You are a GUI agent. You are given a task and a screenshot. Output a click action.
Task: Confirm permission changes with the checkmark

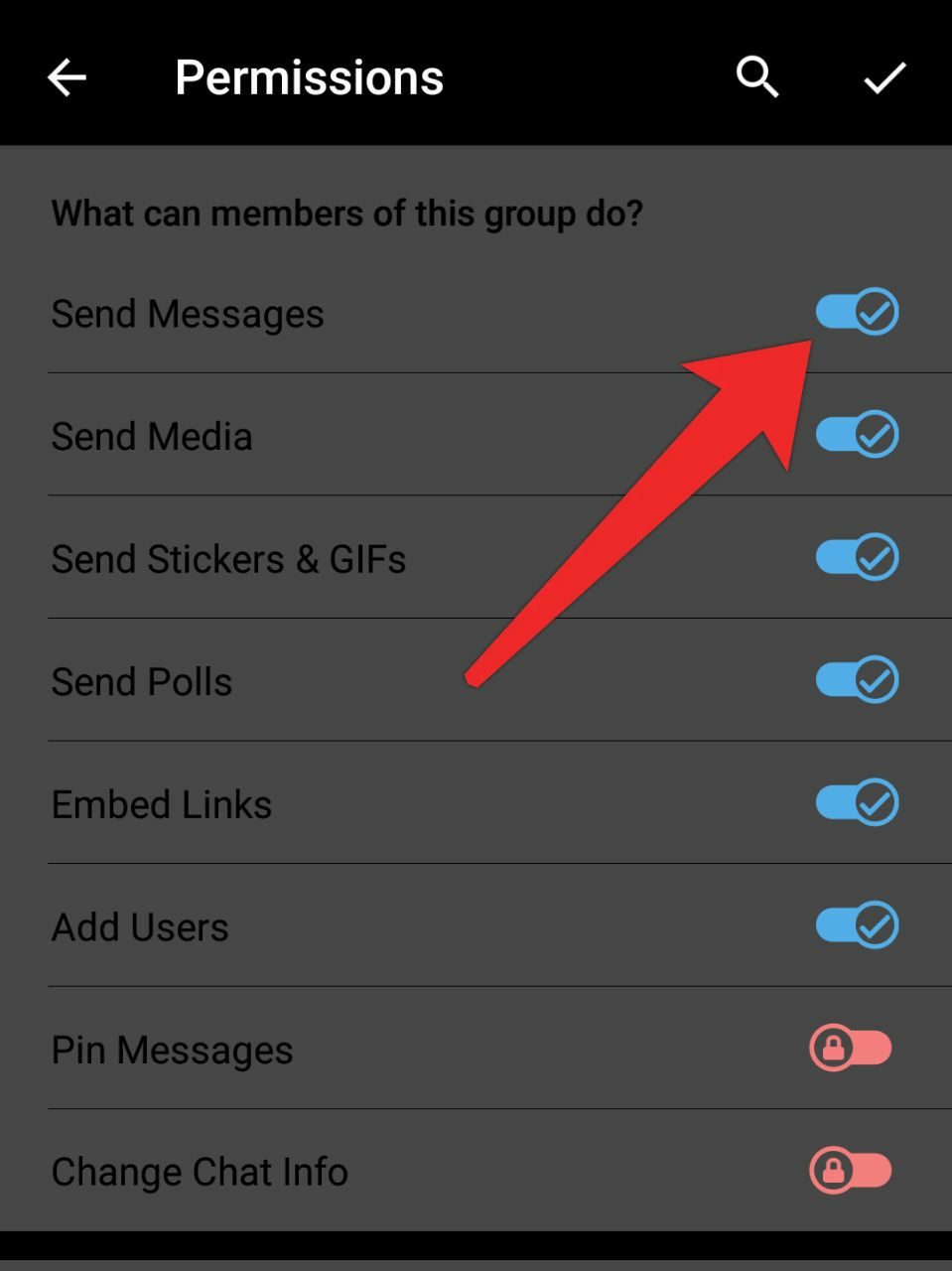(x=884, y=77)
